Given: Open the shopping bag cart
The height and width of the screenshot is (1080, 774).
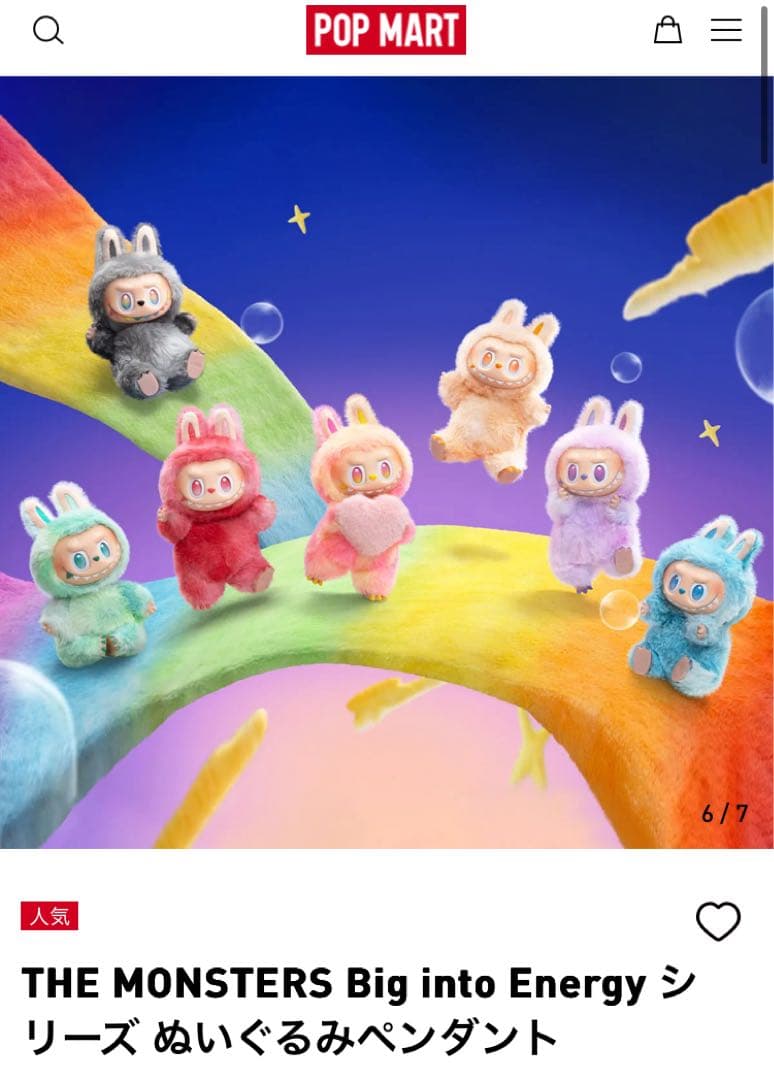Looking at the screenshot, I should [667, 30].
